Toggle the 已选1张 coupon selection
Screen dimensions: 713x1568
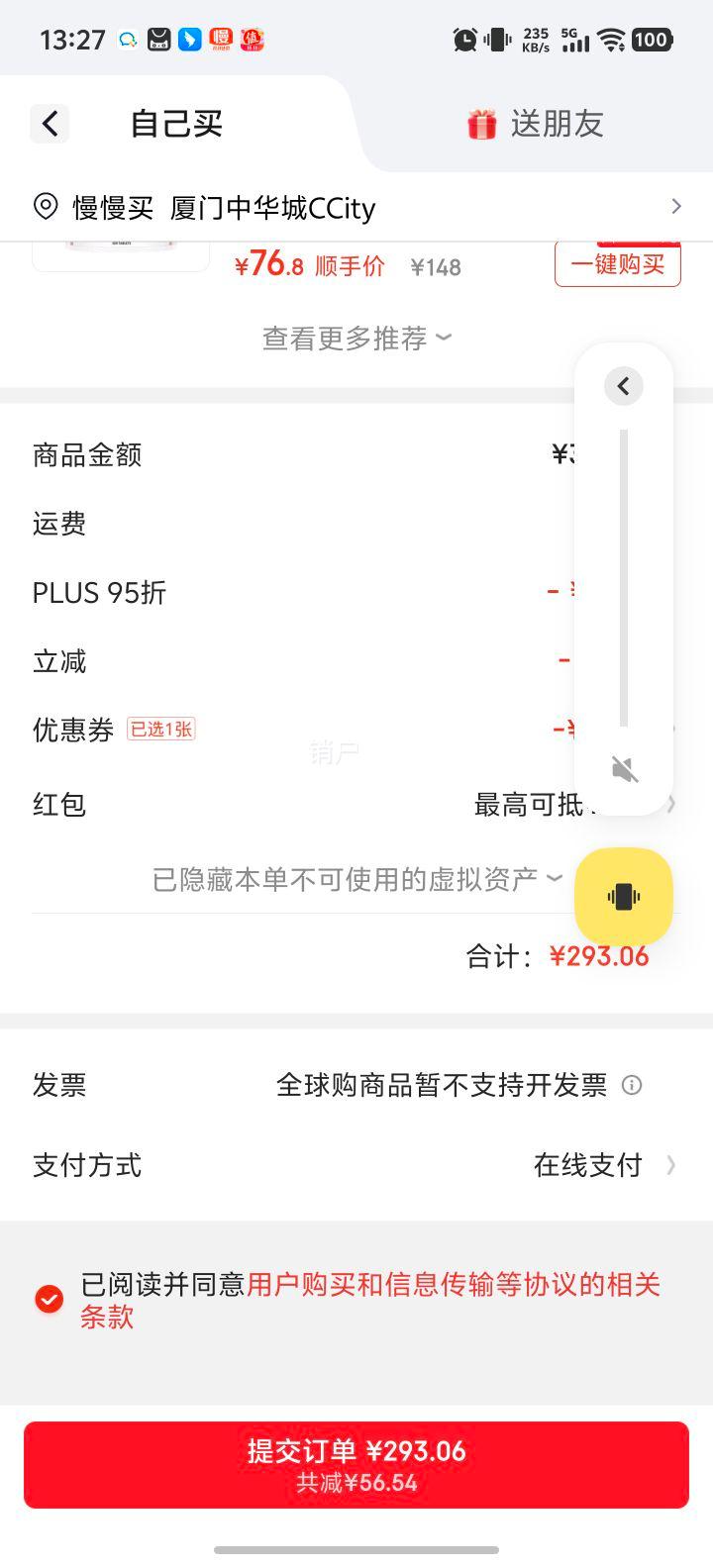pos(160,729)
